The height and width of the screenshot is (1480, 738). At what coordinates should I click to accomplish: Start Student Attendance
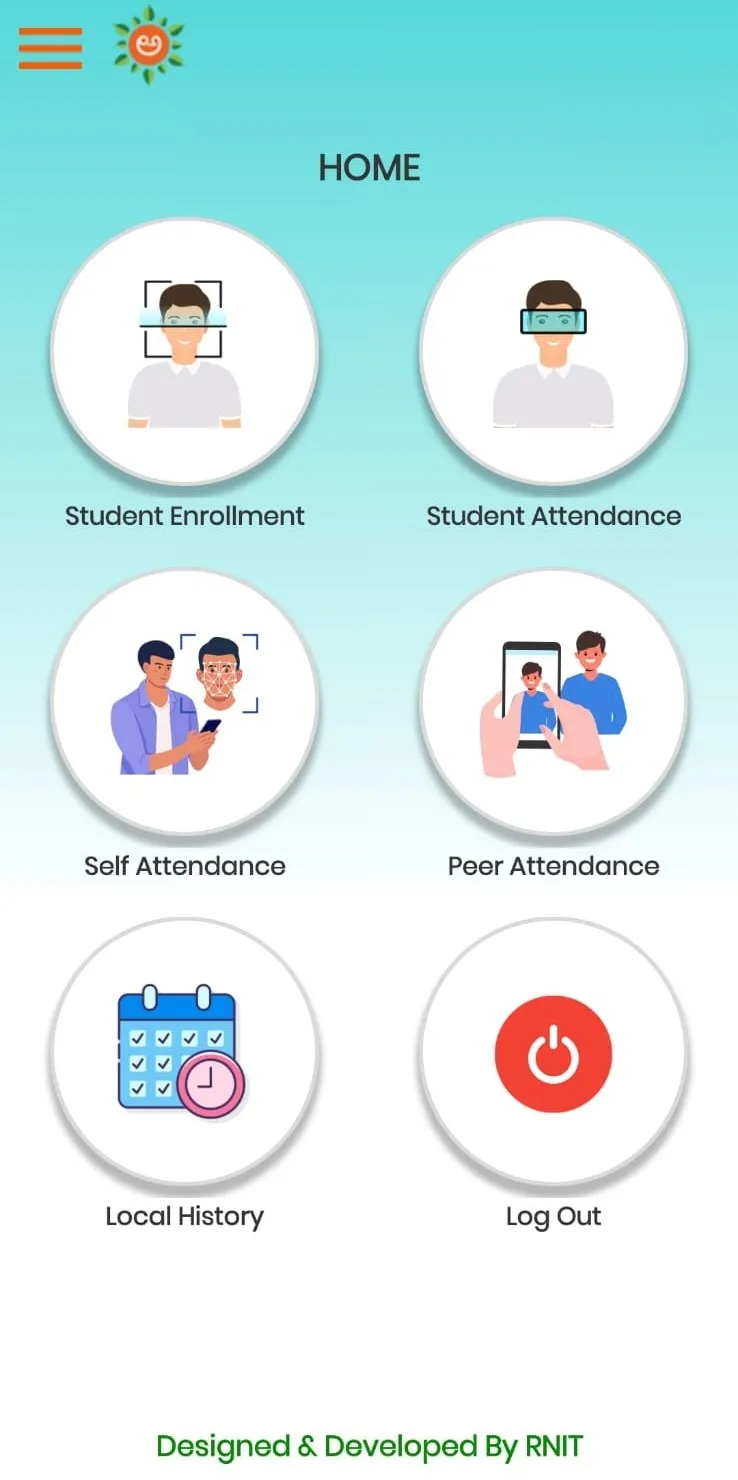553,352
